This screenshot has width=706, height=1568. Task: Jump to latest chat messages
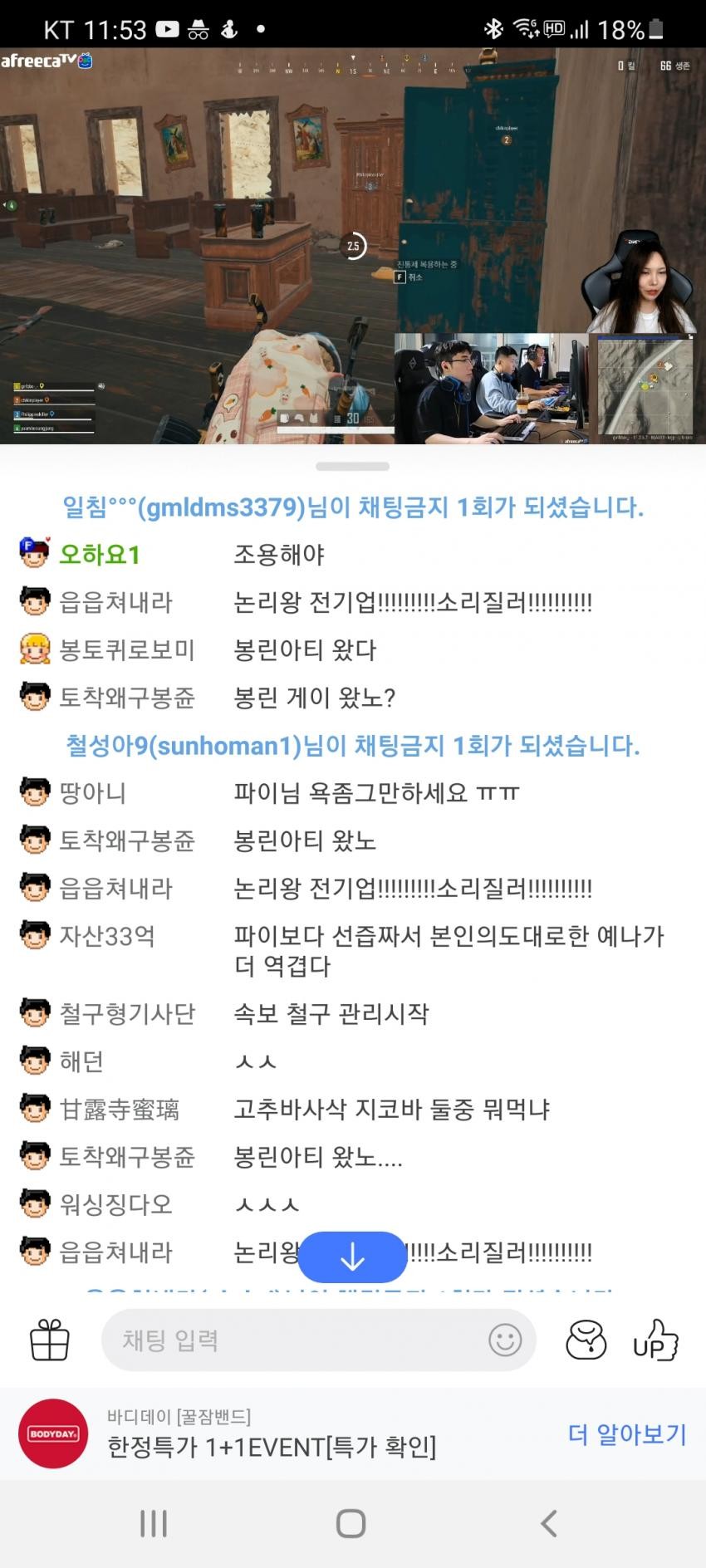(352, 1257)
